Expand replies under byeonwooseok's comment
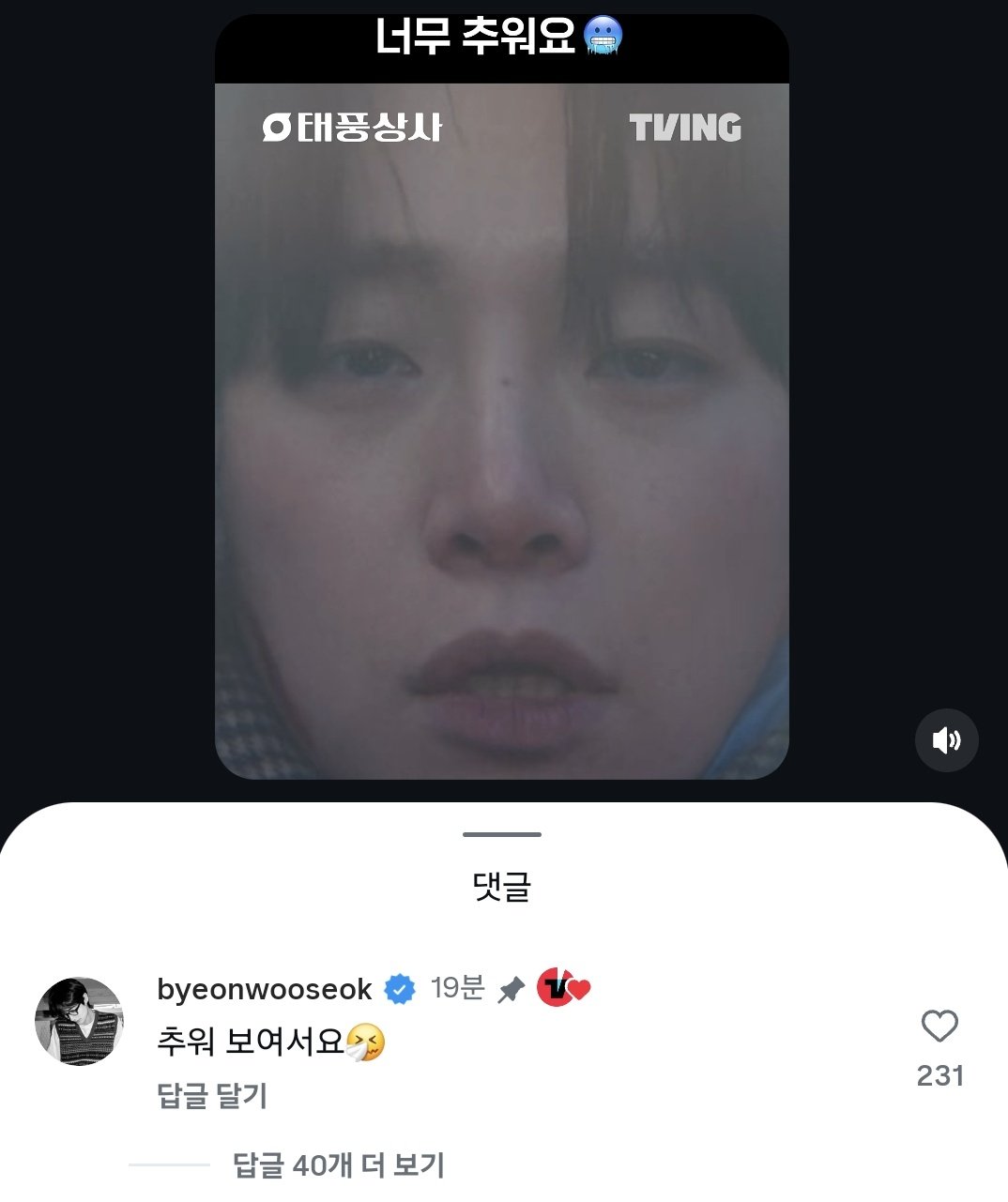This screenshot has height=1202, width=1008. pyautogui.click(x=336, y=1166)
